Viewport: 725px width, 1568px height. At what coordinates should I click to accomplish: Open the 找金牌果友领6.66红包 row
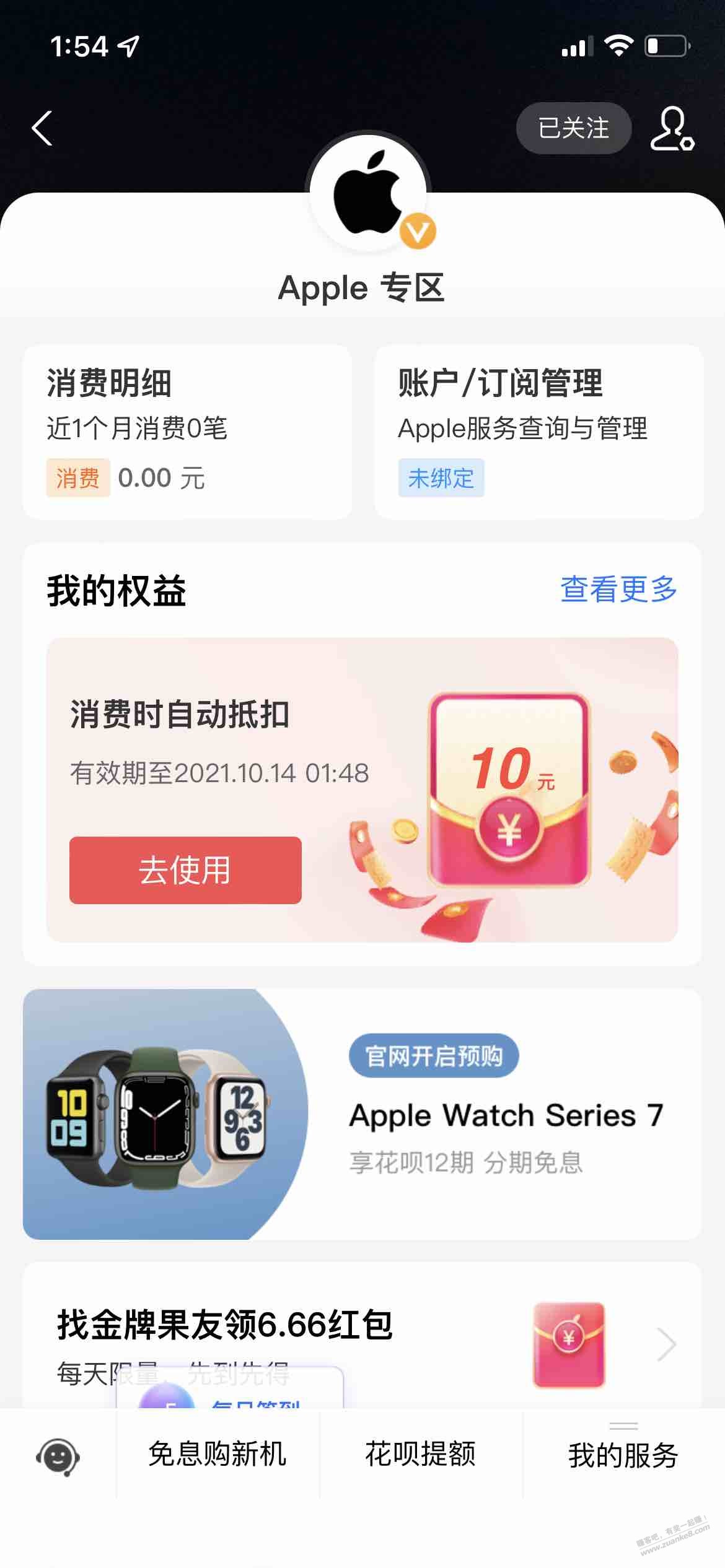[x=362, y=1331]
